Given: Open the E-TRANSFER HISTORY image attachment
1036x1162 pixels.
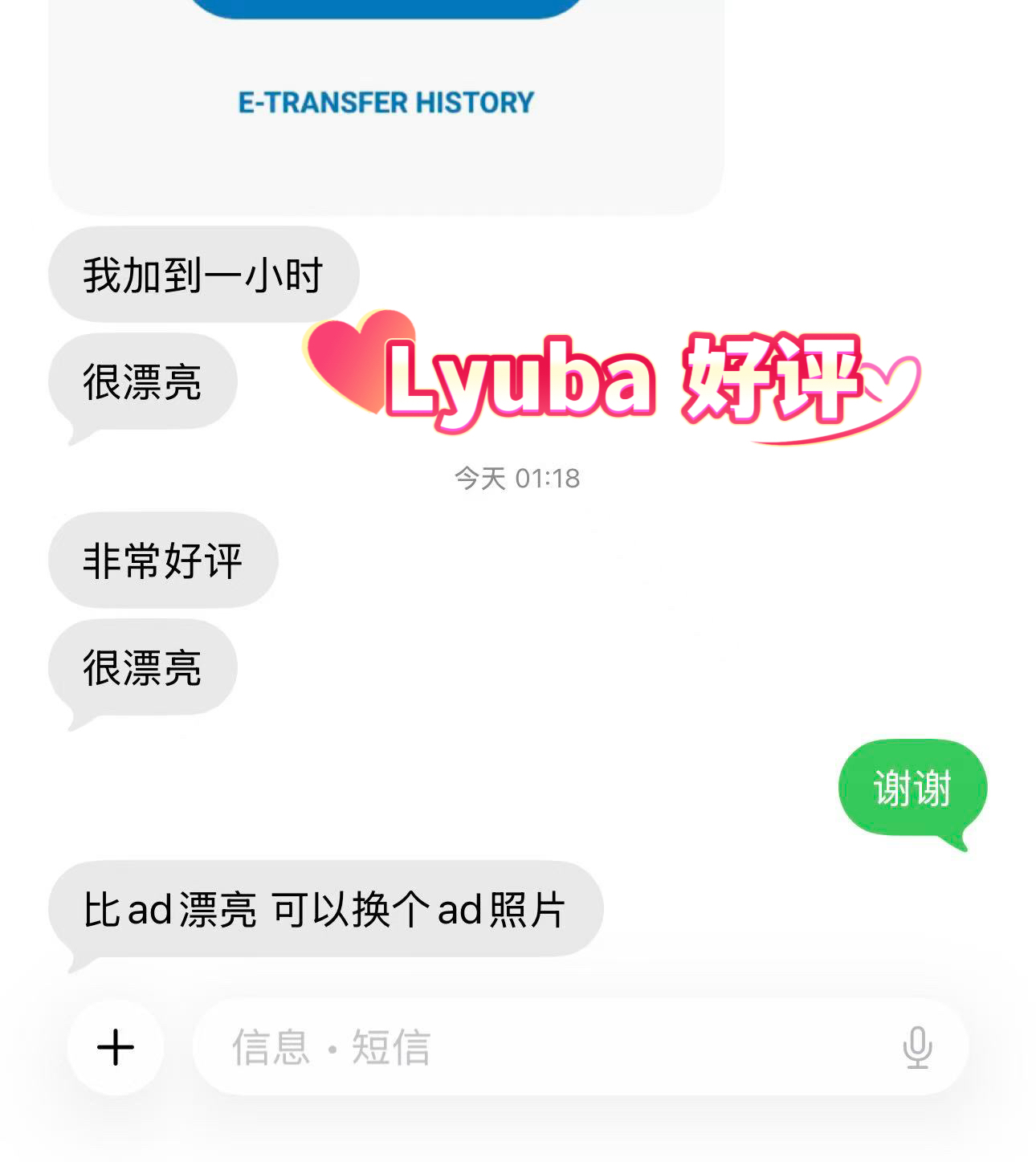Looking at the screenshot, I should [385, 104].
